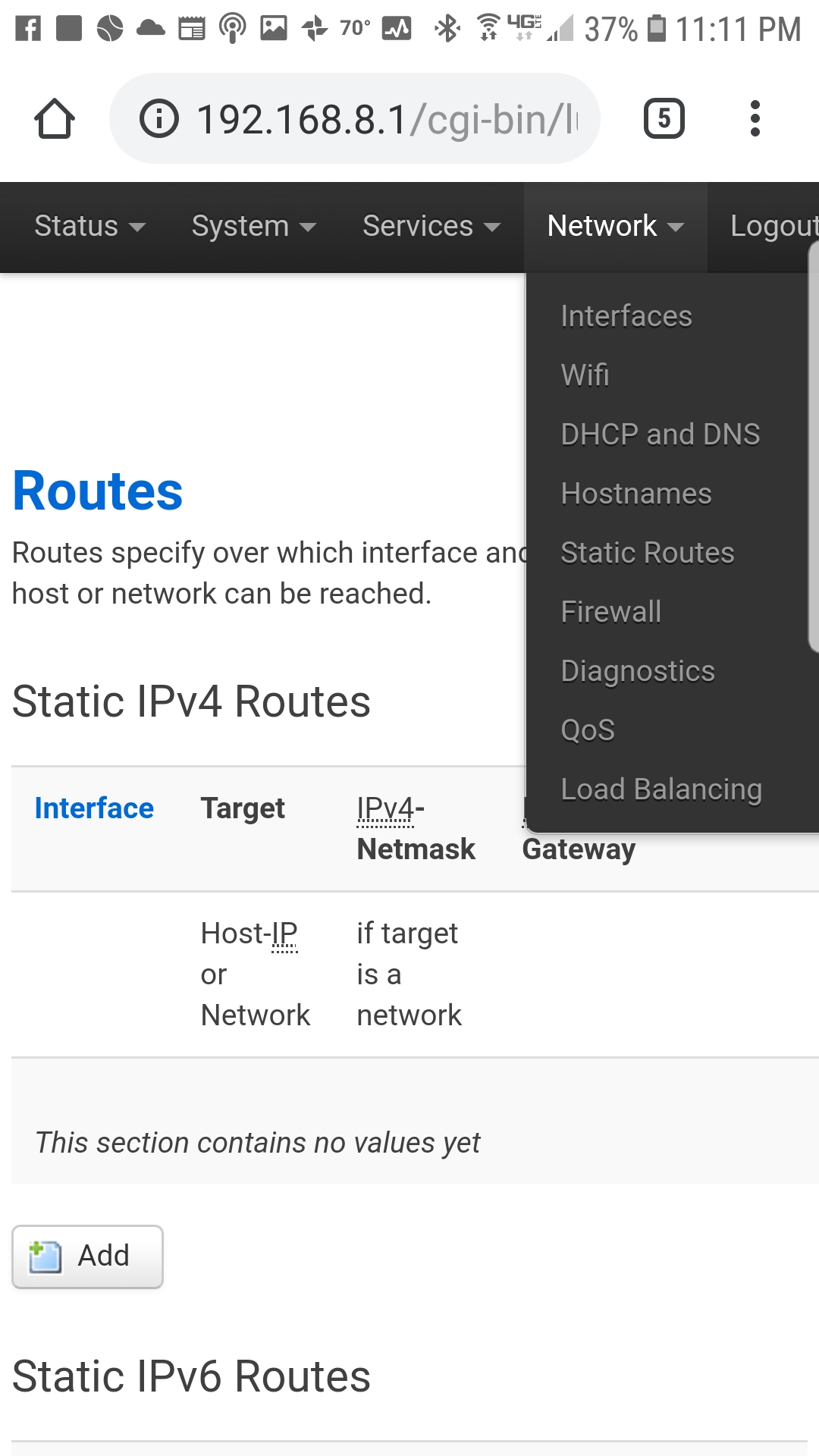Open QoS configuration

[x=588, y=730]
